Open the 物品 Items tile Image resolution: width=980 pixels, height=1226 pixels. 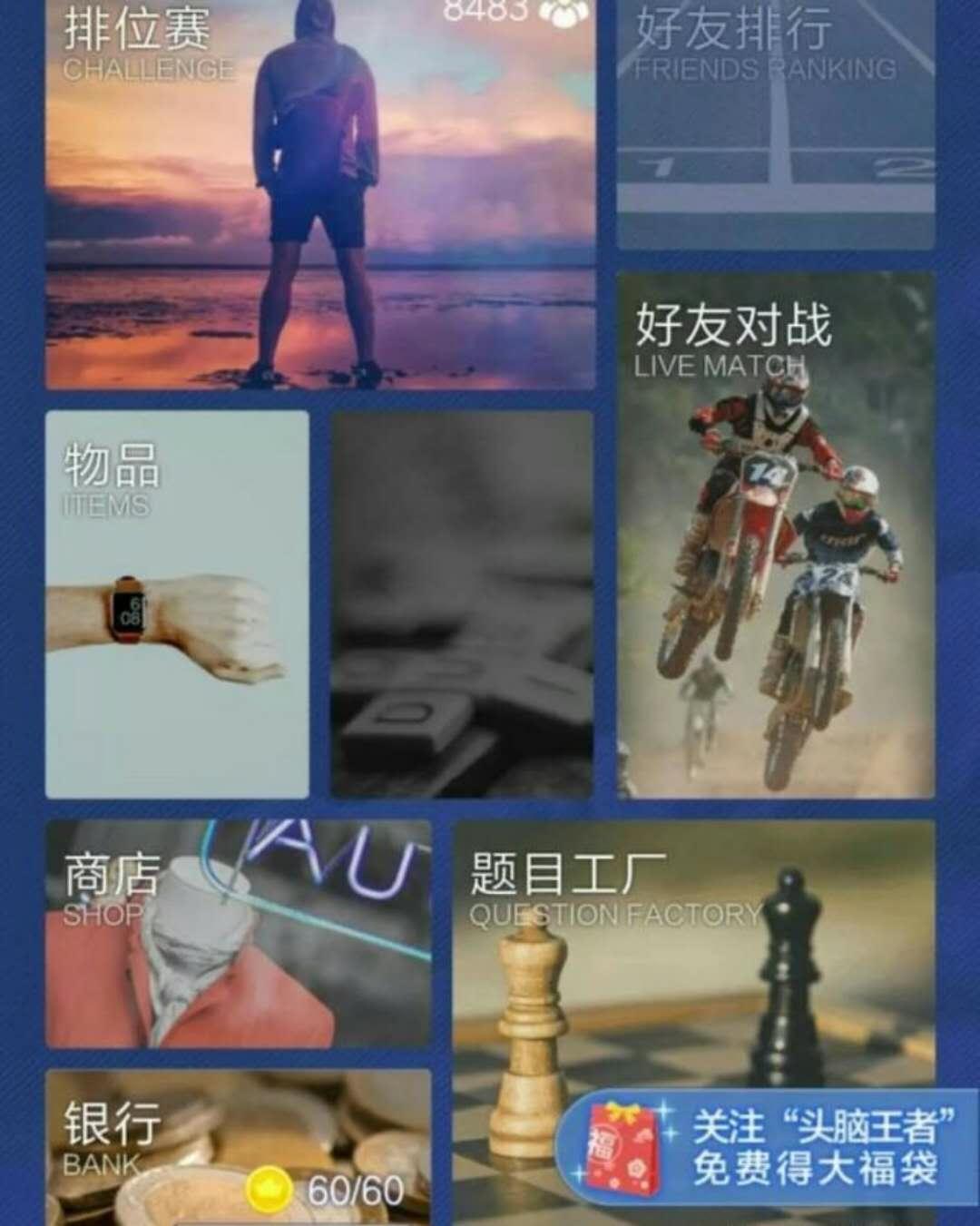pyautogui.click(x=177, y=604)
